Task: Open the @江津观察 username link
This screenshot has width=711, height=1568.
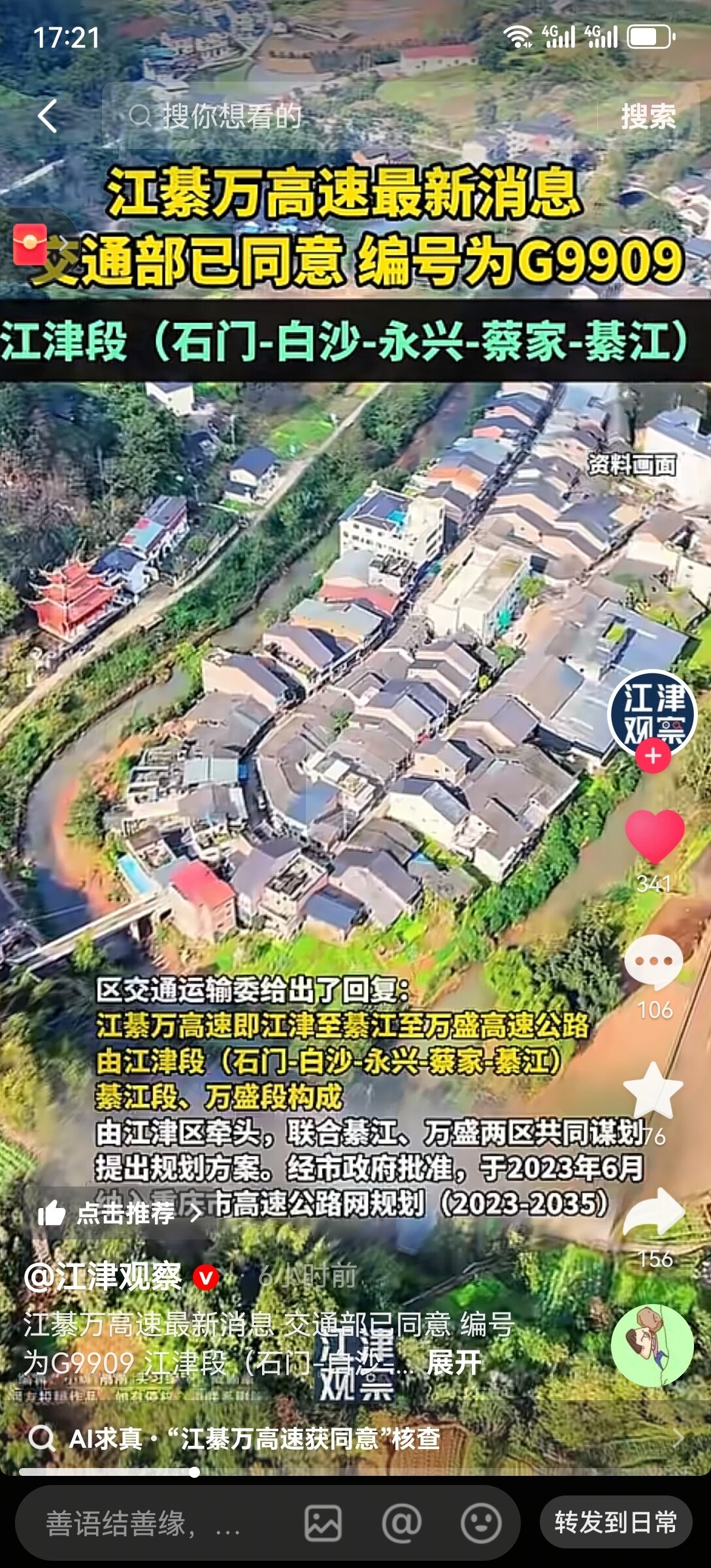Action: click(103, 1275)
